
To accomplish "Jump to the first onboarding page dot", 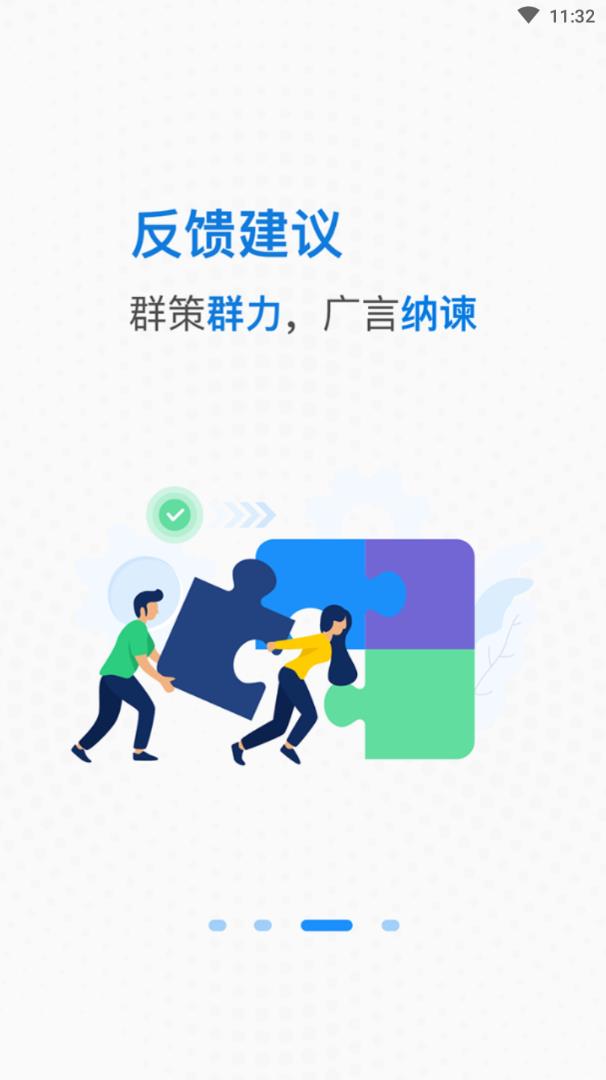I will tap(217, 925).
